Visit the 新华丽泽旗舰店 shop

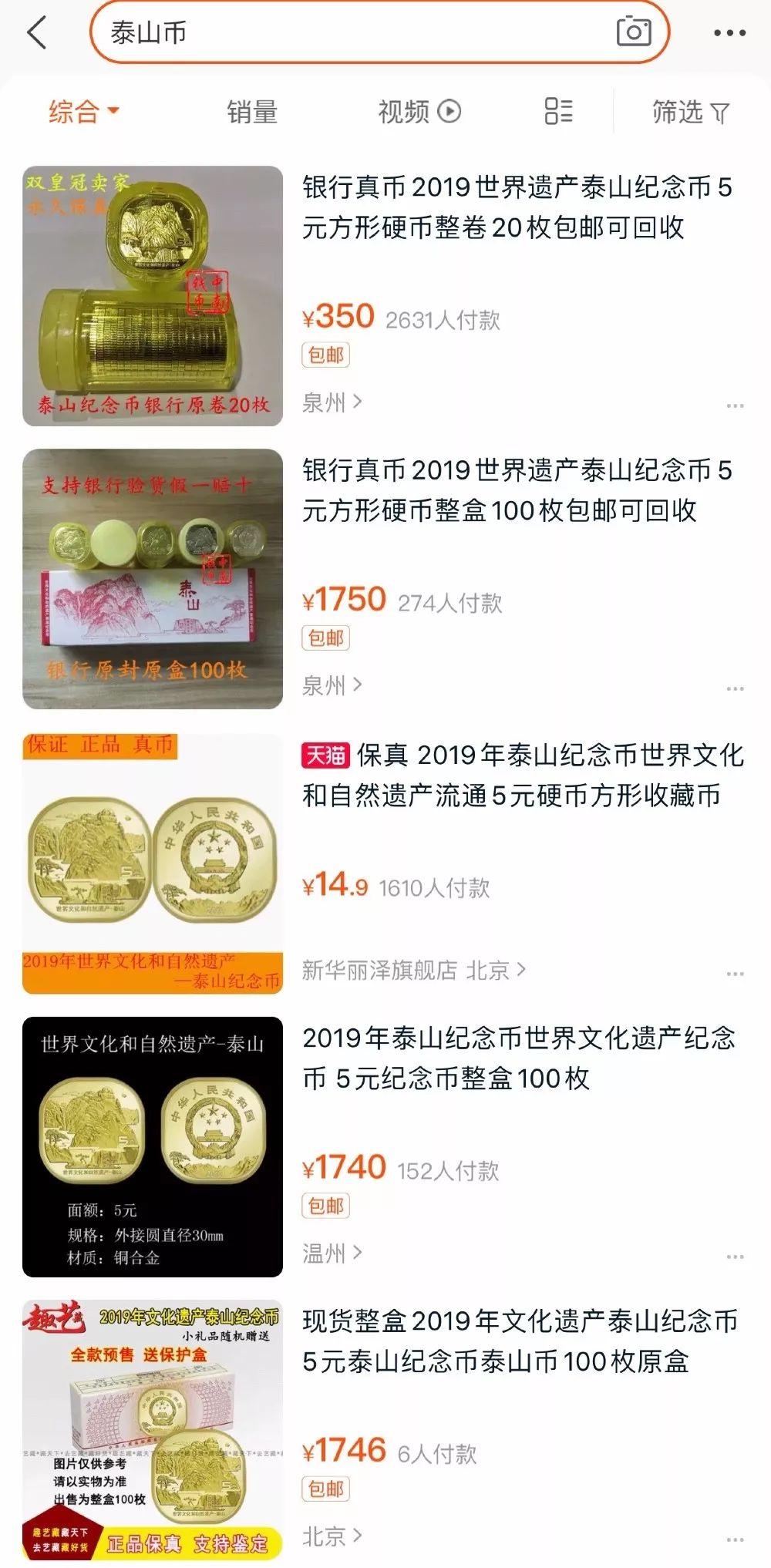coord(379,969)
